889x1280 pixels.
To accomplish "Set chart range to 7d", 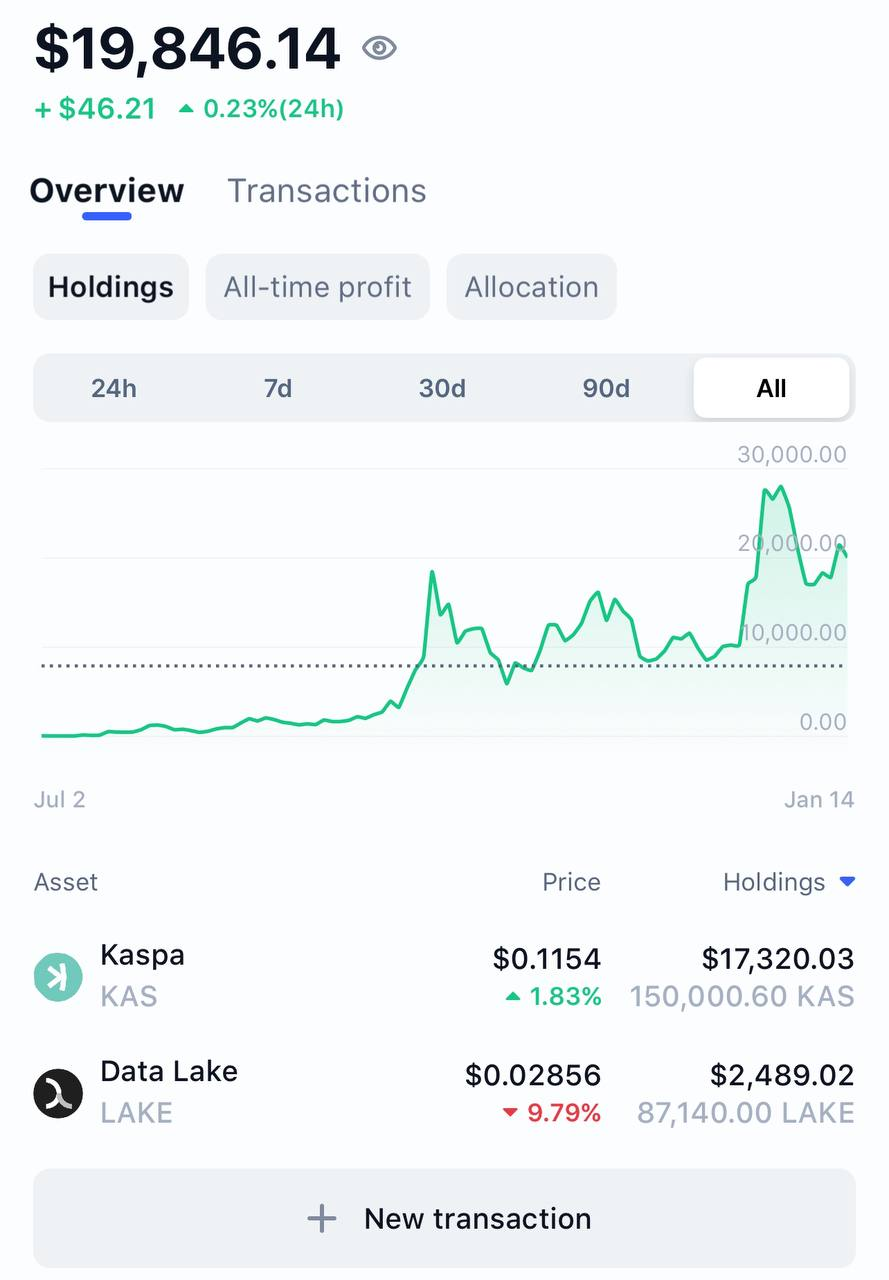I will pyautogui.click(x=278, y=388).
